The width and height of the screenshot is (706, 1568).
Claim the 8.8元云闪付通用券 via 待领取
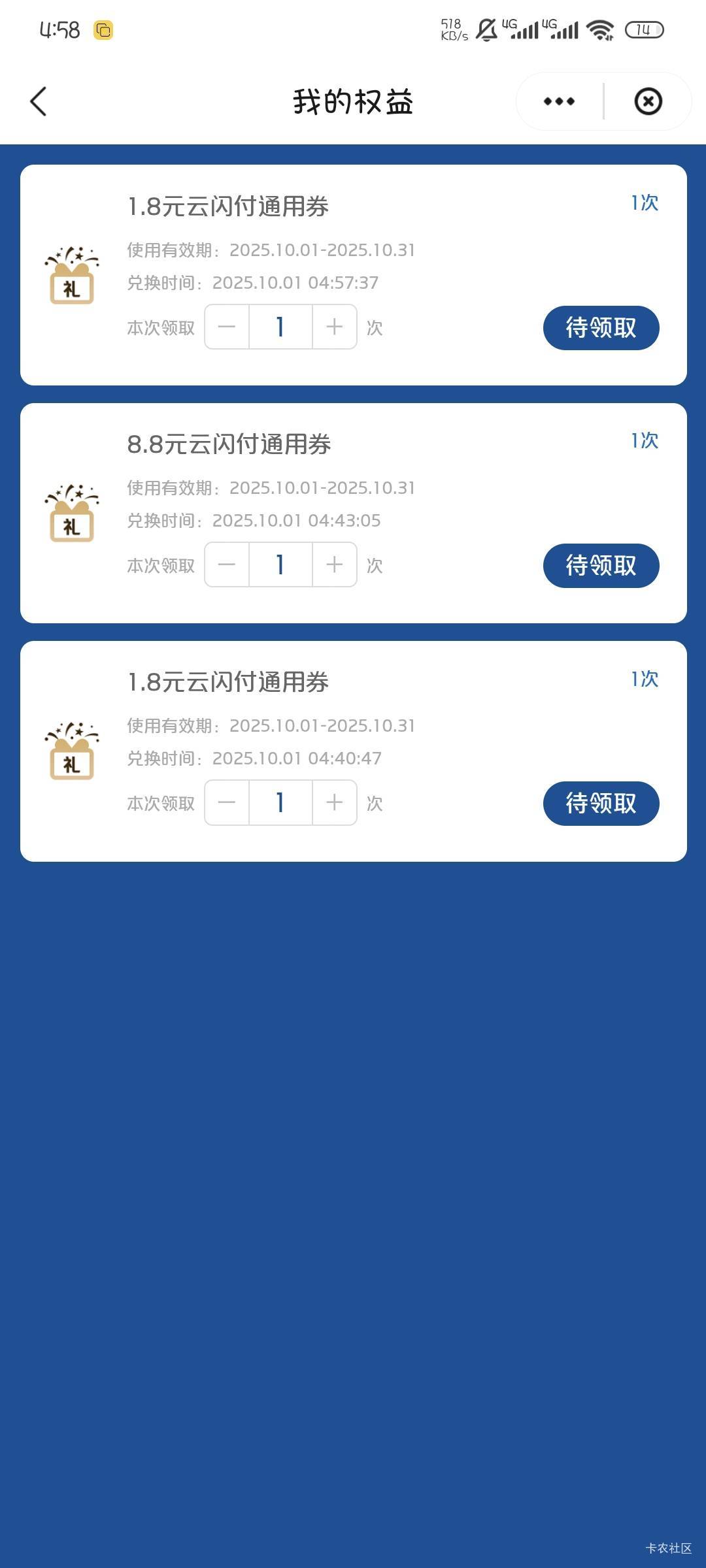601,566
